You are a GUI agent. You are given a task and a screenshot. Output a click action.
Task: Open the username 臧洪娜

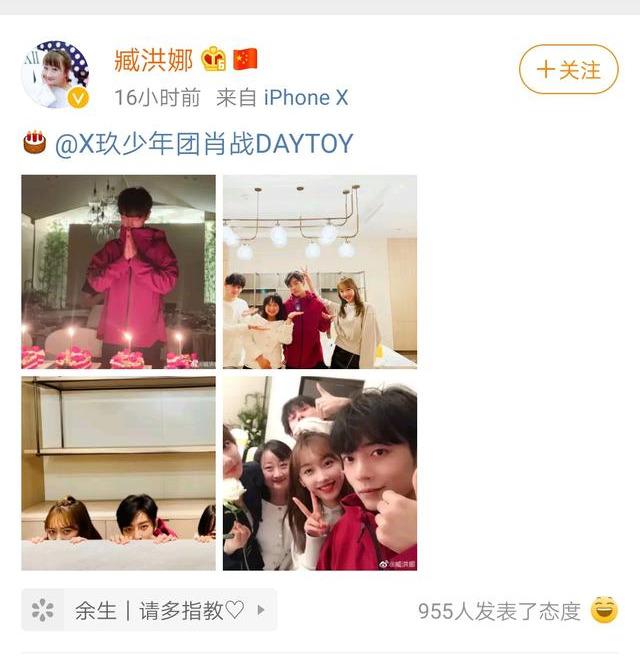153,60
